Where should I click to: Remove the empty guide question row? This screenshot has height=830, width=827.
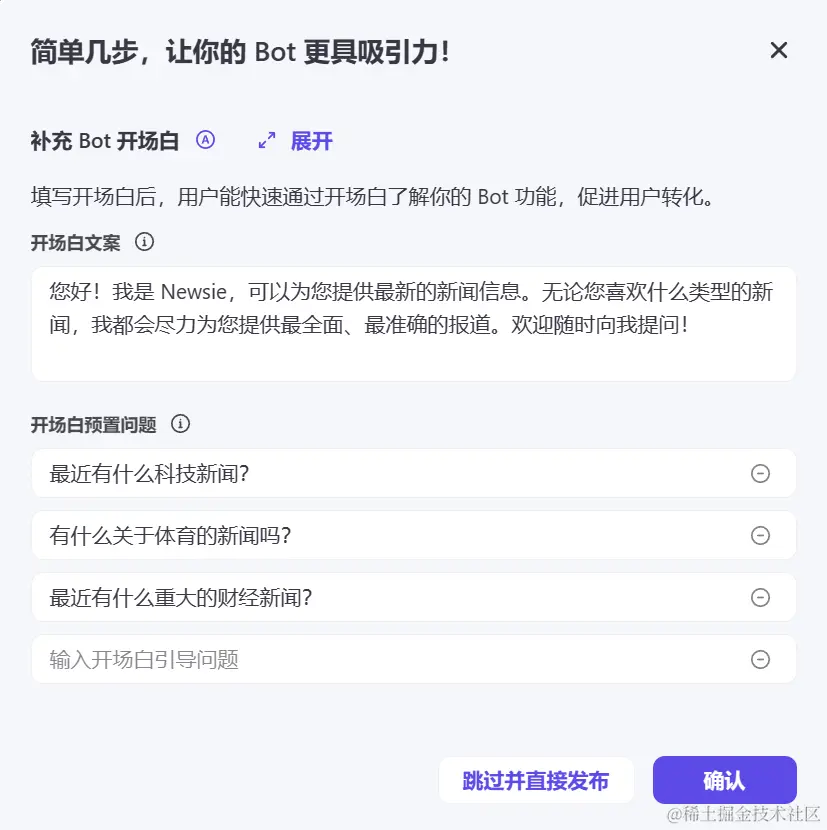tap(760, 660)
